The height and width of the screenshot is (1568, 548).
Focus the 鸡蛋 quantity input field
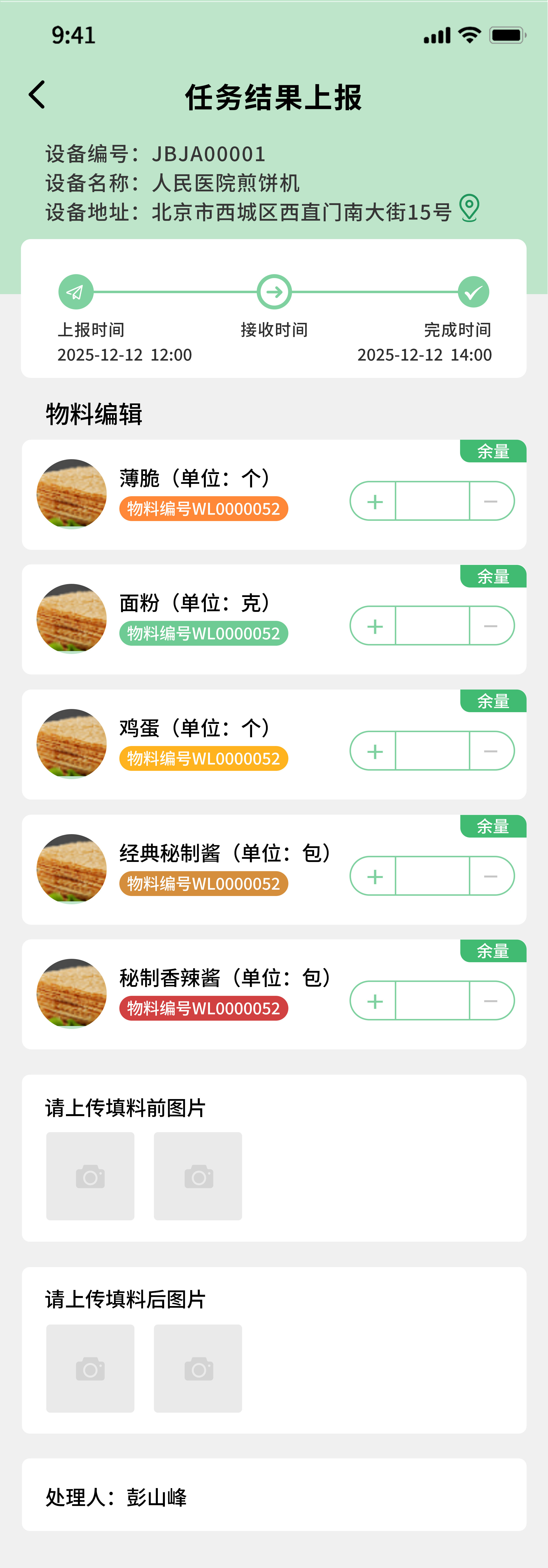click(432, 751)
